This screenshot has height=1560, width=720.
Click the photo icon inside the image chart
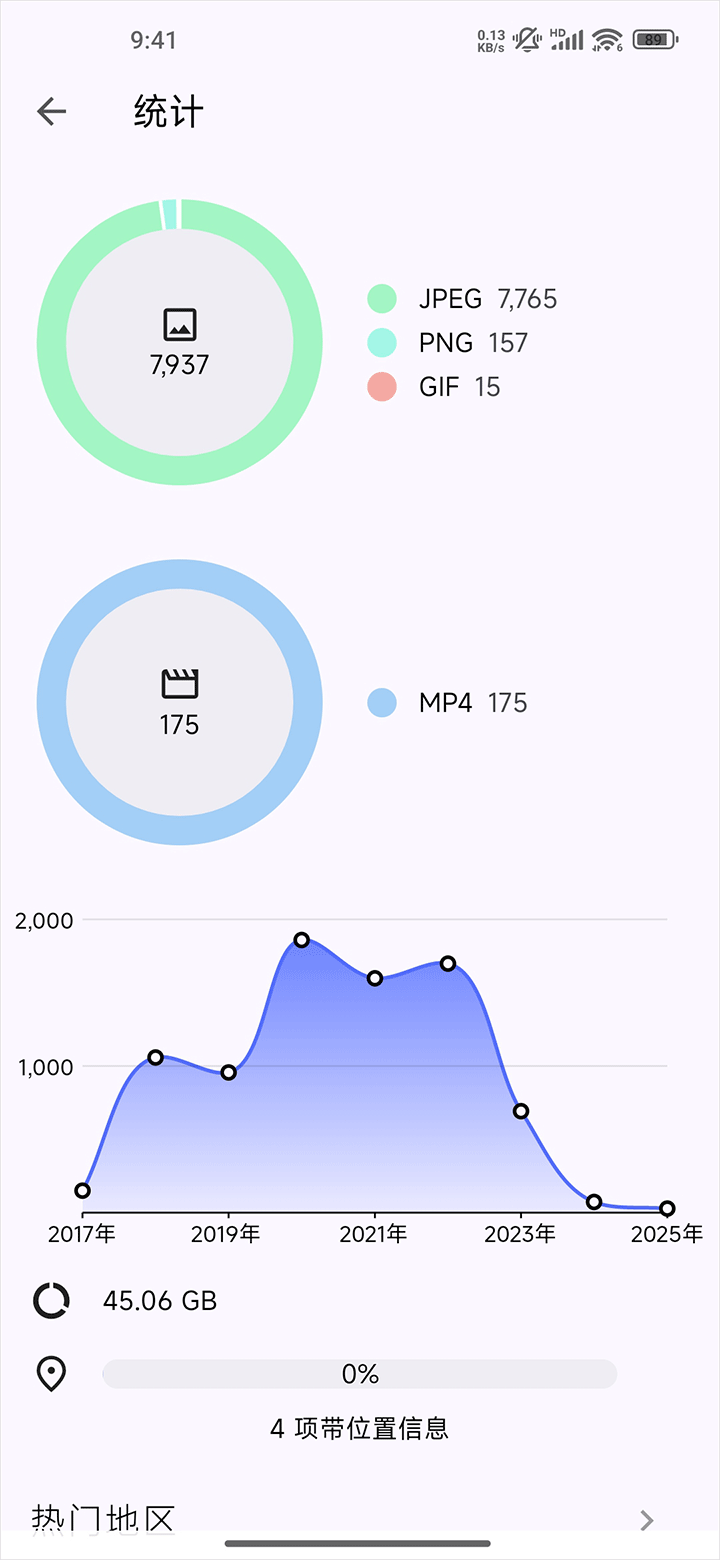click(179, 323)
